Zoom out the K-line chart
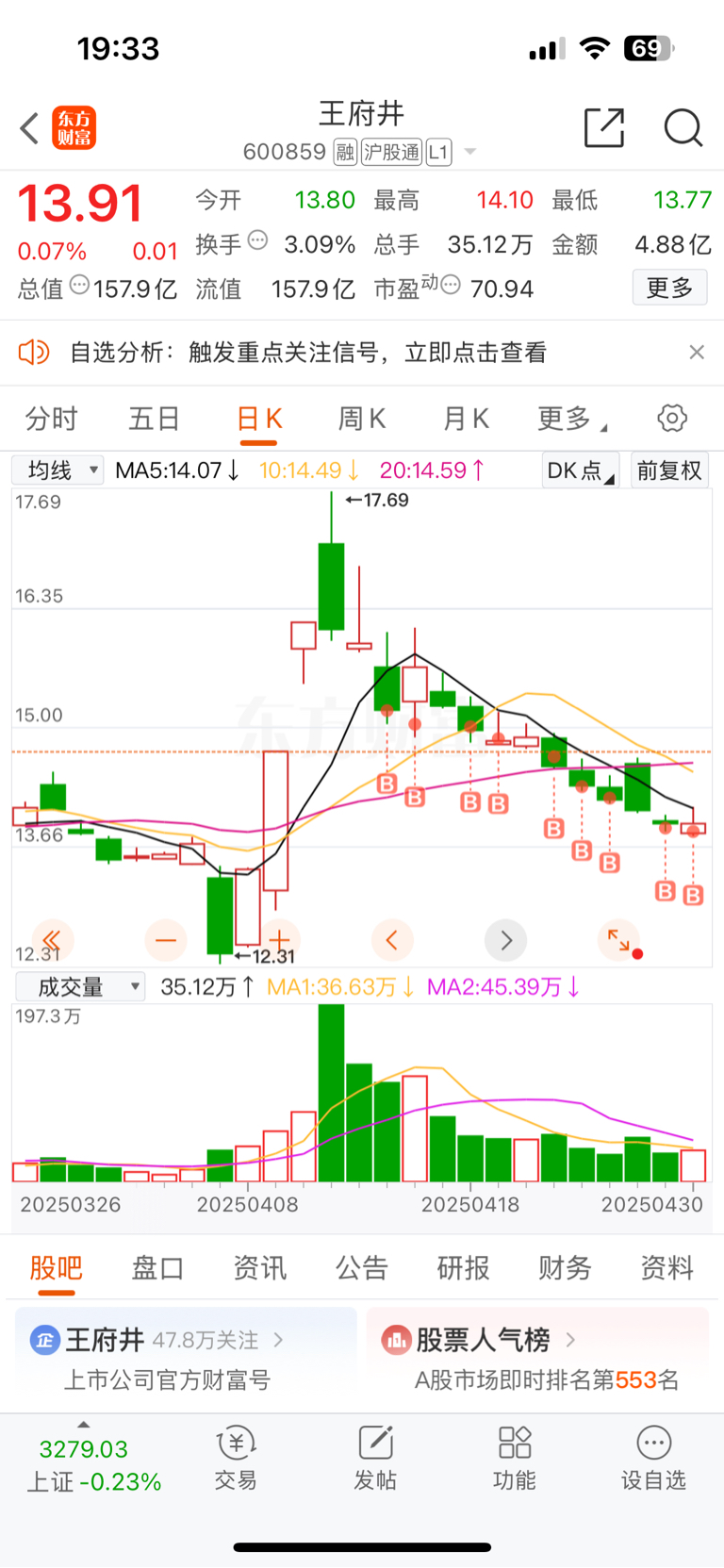The image size is (724, 1568). coord(166,940)
